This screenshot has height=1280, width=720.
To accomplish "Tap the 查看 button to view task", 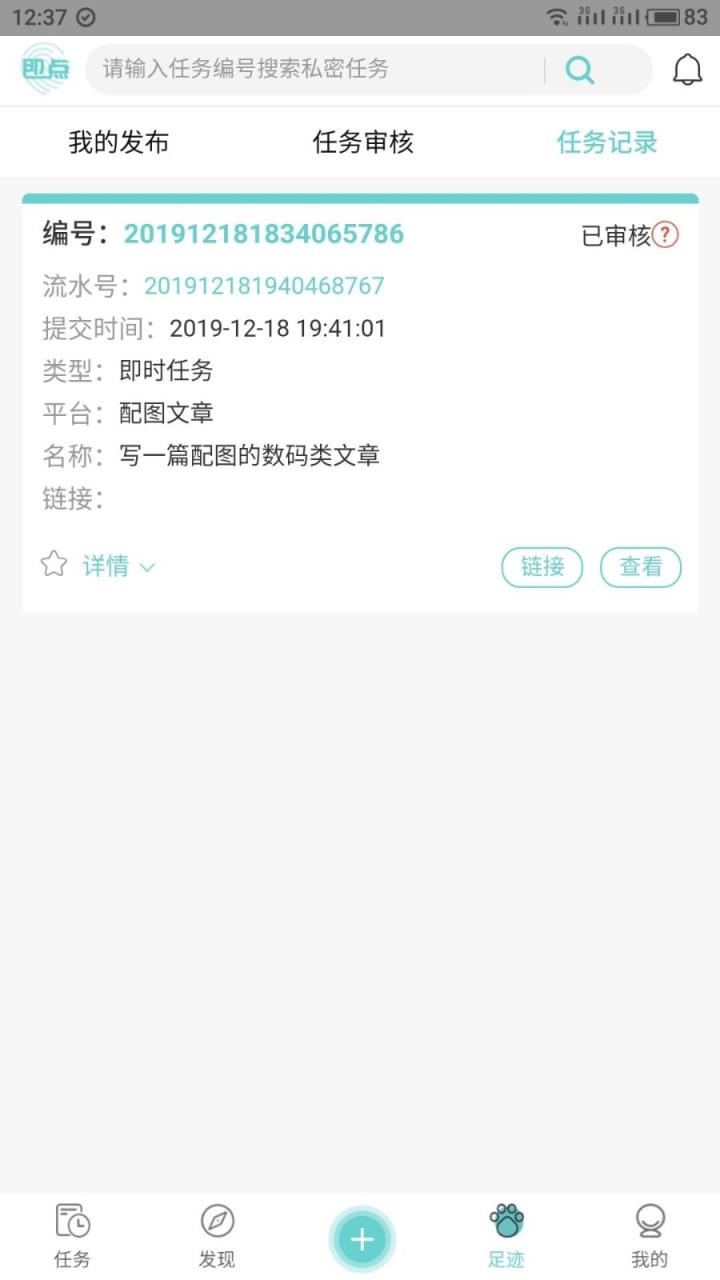I will 640,566.
